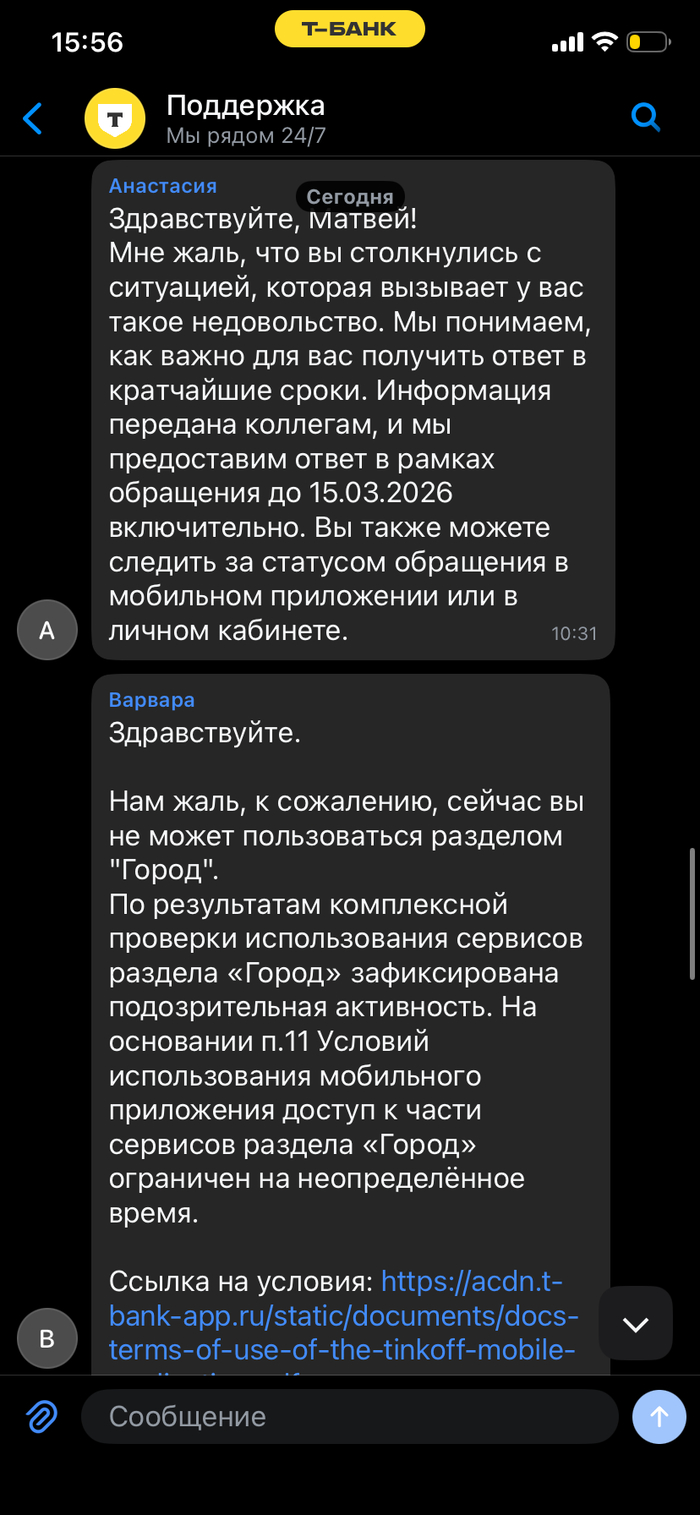Send the message with the arrow button
The image size is (700, 1515).
coord(659,1416)
